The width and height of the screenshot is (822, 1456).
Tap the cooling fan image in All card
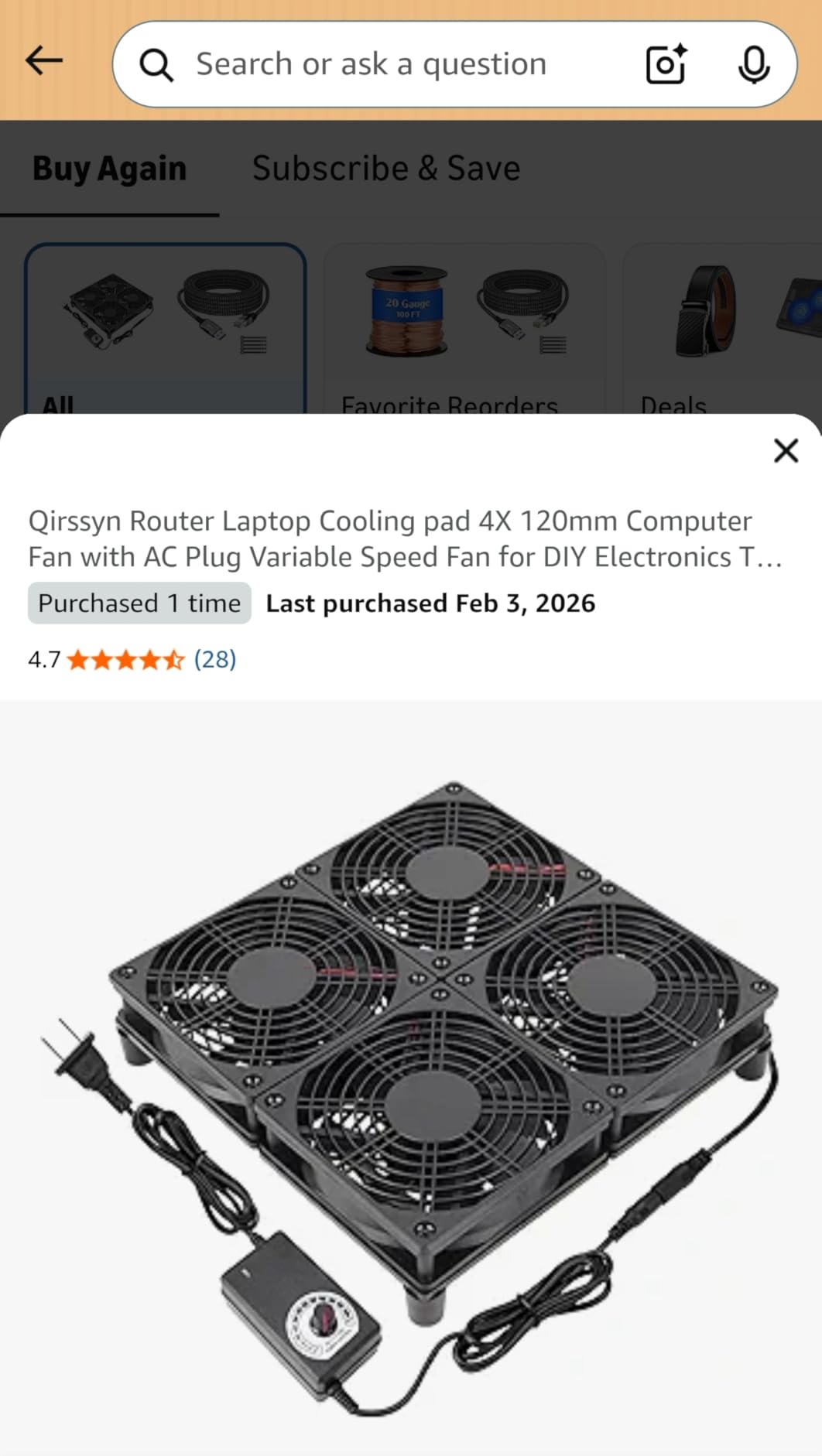[x=108, y=309]
